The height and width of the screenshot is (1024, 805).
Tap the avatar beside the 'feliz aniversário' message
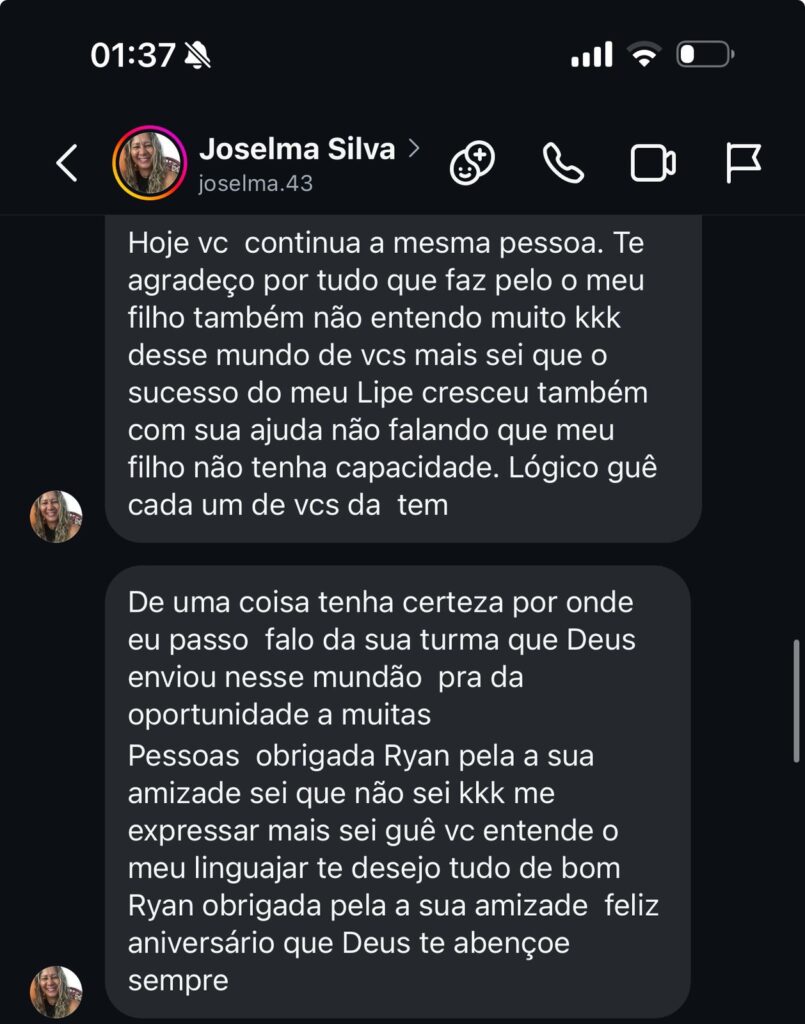pyautogui.click(x=56, y=991)
